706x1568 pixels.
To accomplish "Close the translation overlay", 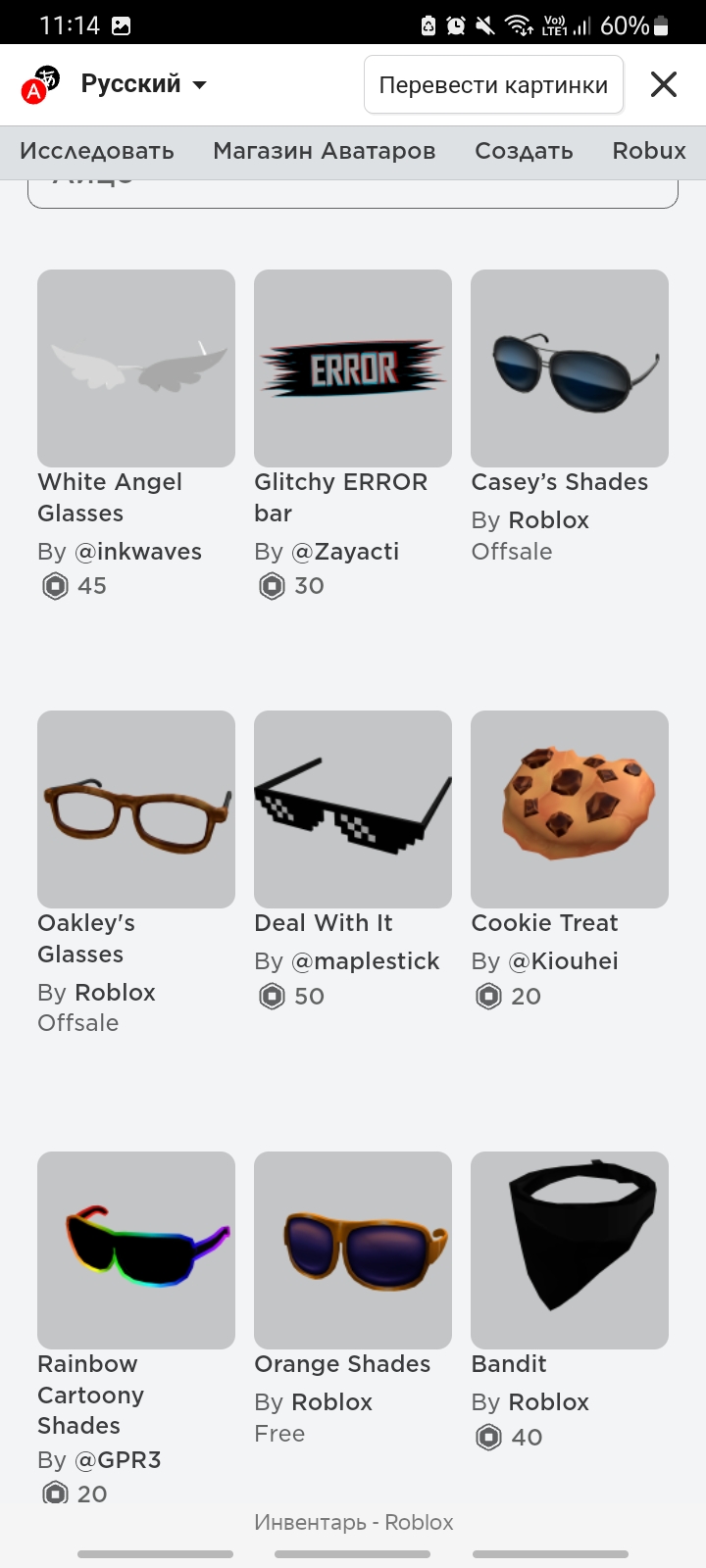I will coord(664,84).
